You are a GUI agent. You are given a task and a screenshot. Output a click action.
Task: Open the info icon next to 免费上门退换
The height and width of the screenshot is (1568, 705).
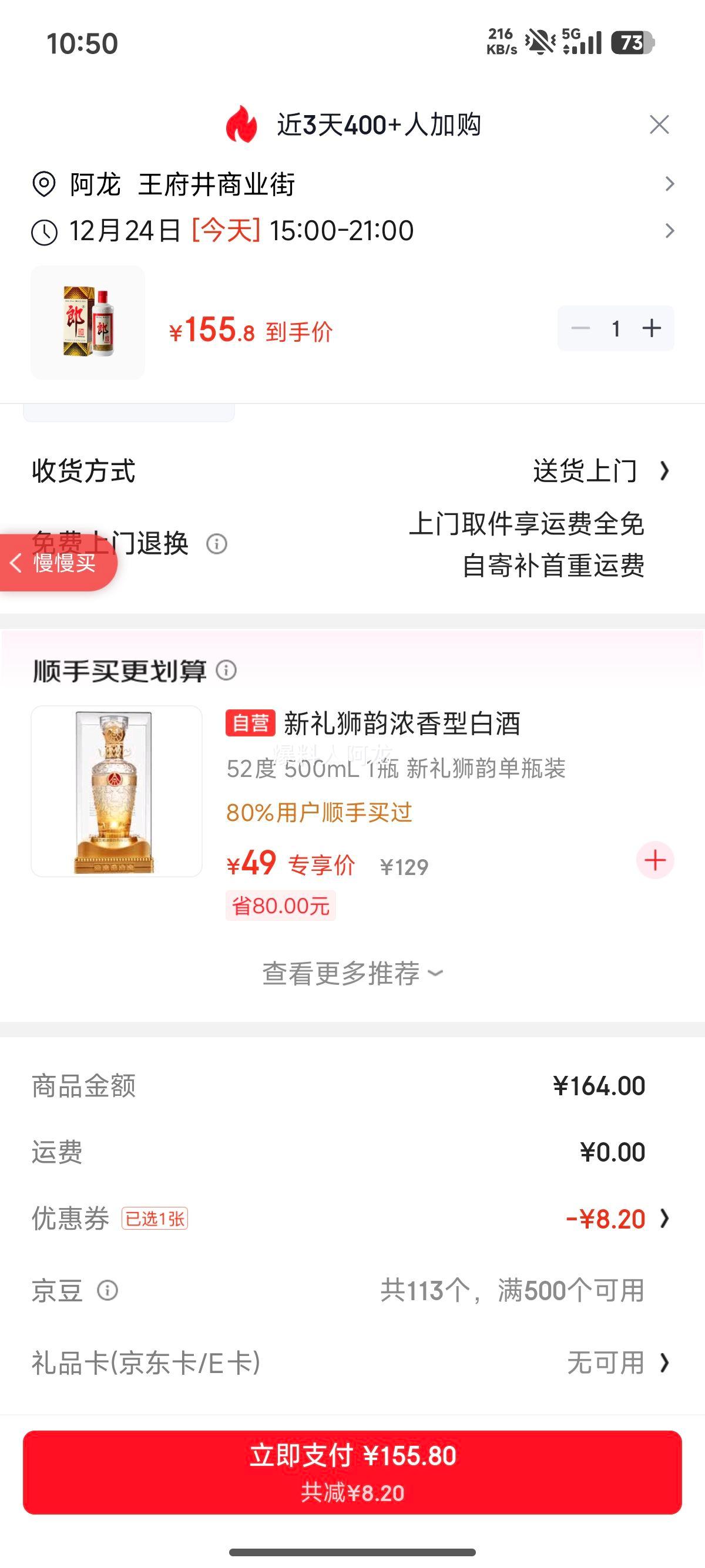(x=216, y=546)
